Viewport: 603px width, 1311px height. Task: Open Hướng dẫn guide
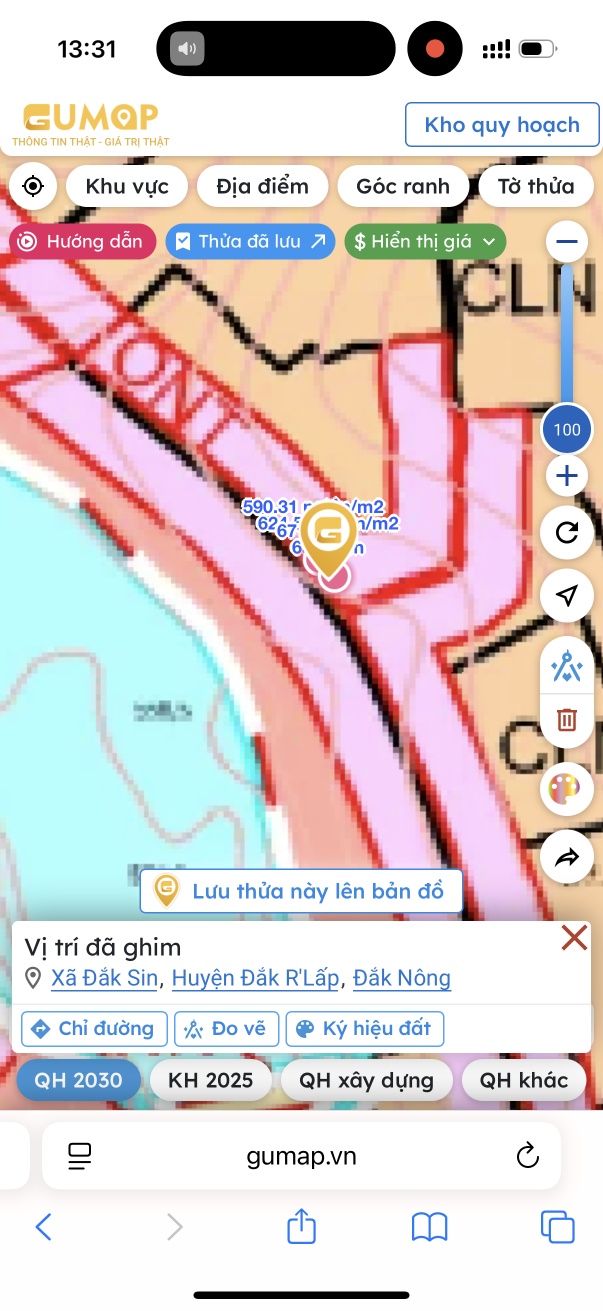tap(83, 241)
